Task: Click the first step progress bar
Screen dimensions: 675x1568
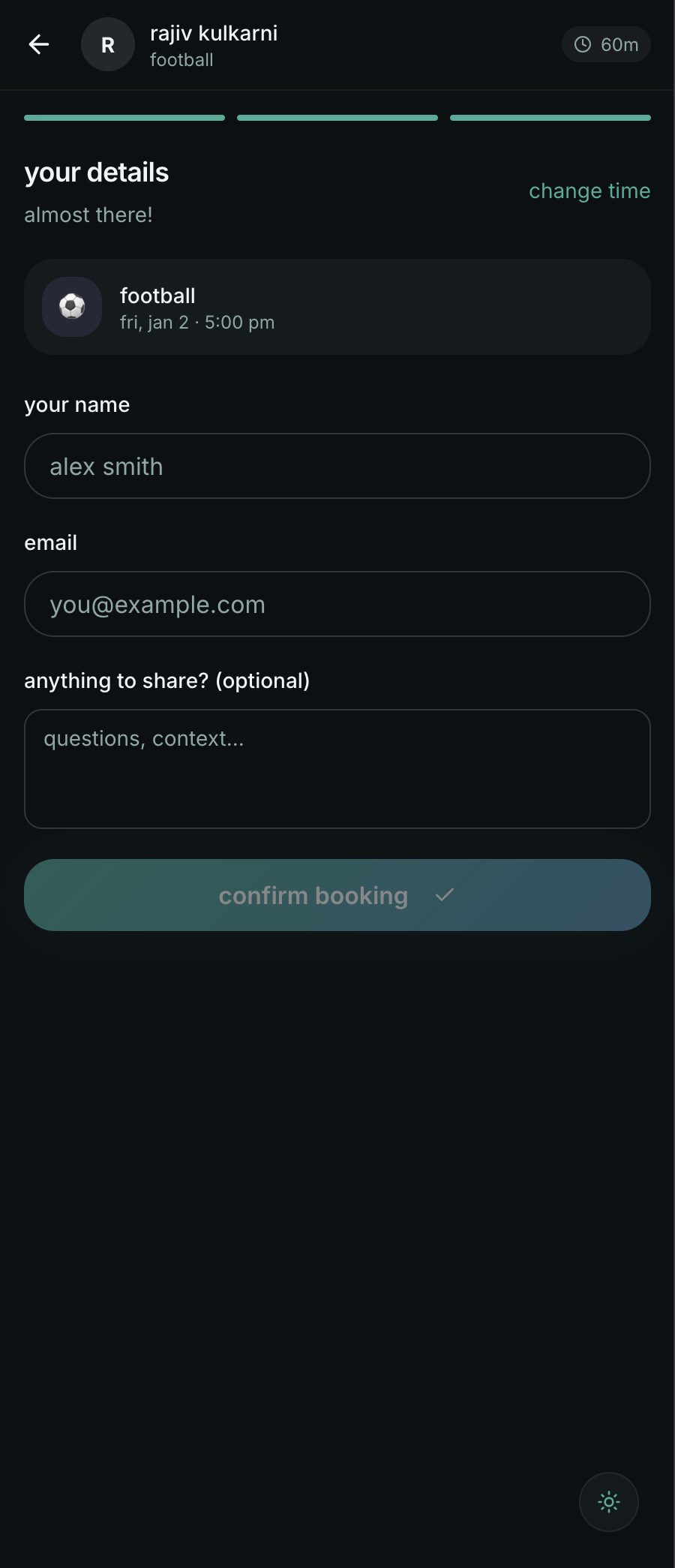Action: (124, 117)
